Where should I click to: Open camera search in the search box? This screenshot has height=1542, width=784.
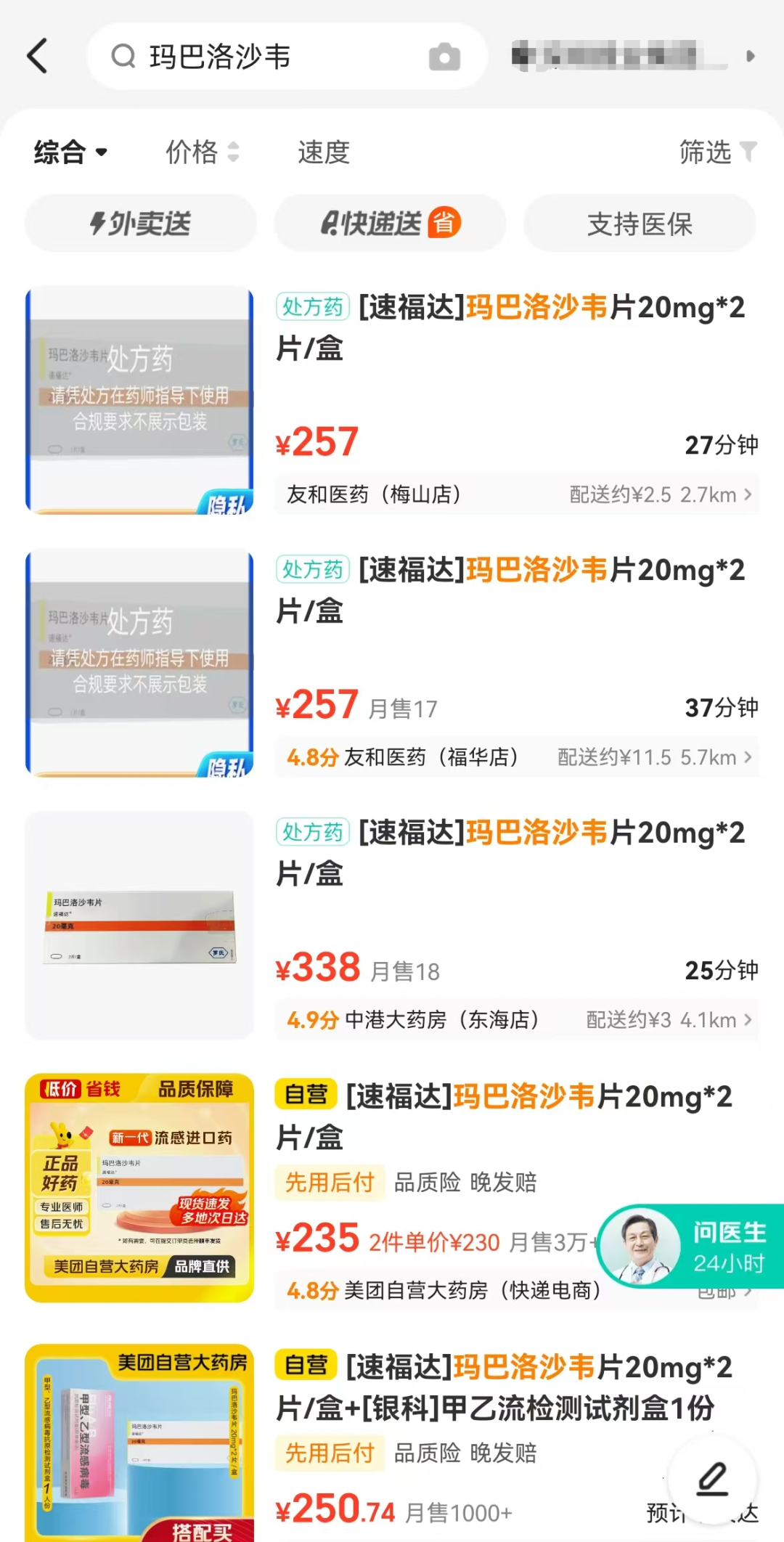[444, 57]
